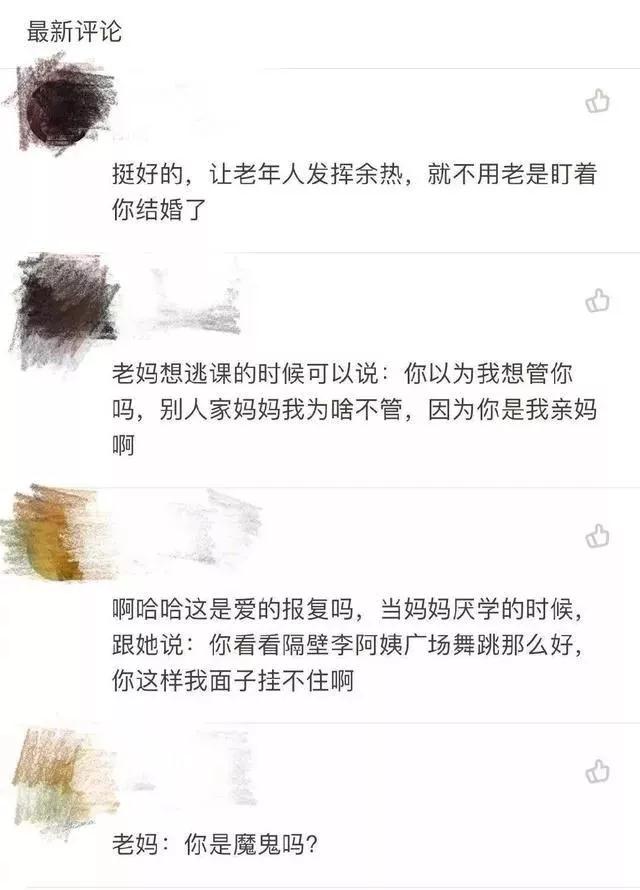Like the comment 老妈：你是魔鬼吗
This screenshot has height=890, width=640.
[598, 771]
